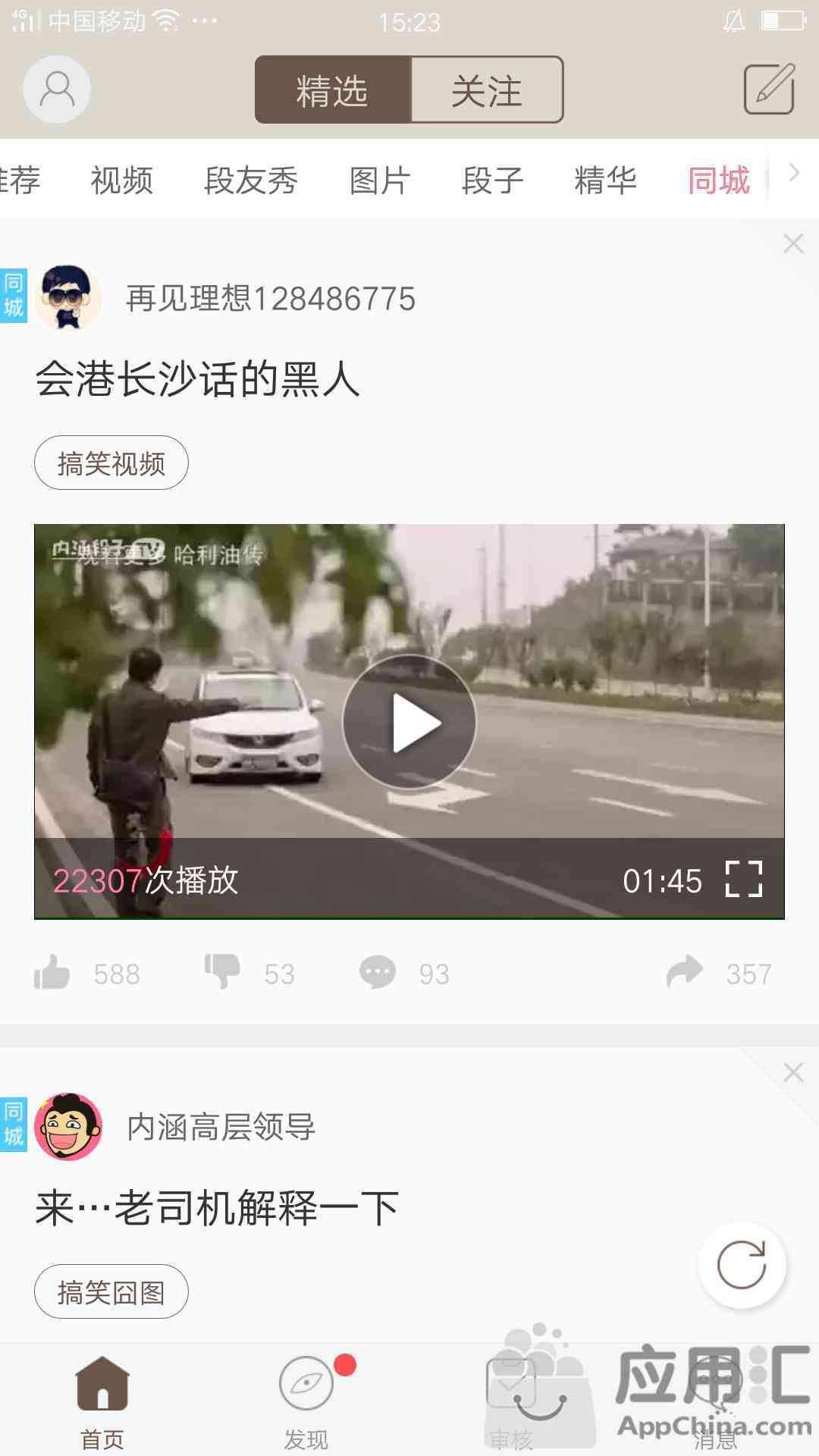Refresh the feed with the floating button
Image resolution: width=819 pixels, height=1456 pixels.
pyautogui.click(x=742, y=1265)
